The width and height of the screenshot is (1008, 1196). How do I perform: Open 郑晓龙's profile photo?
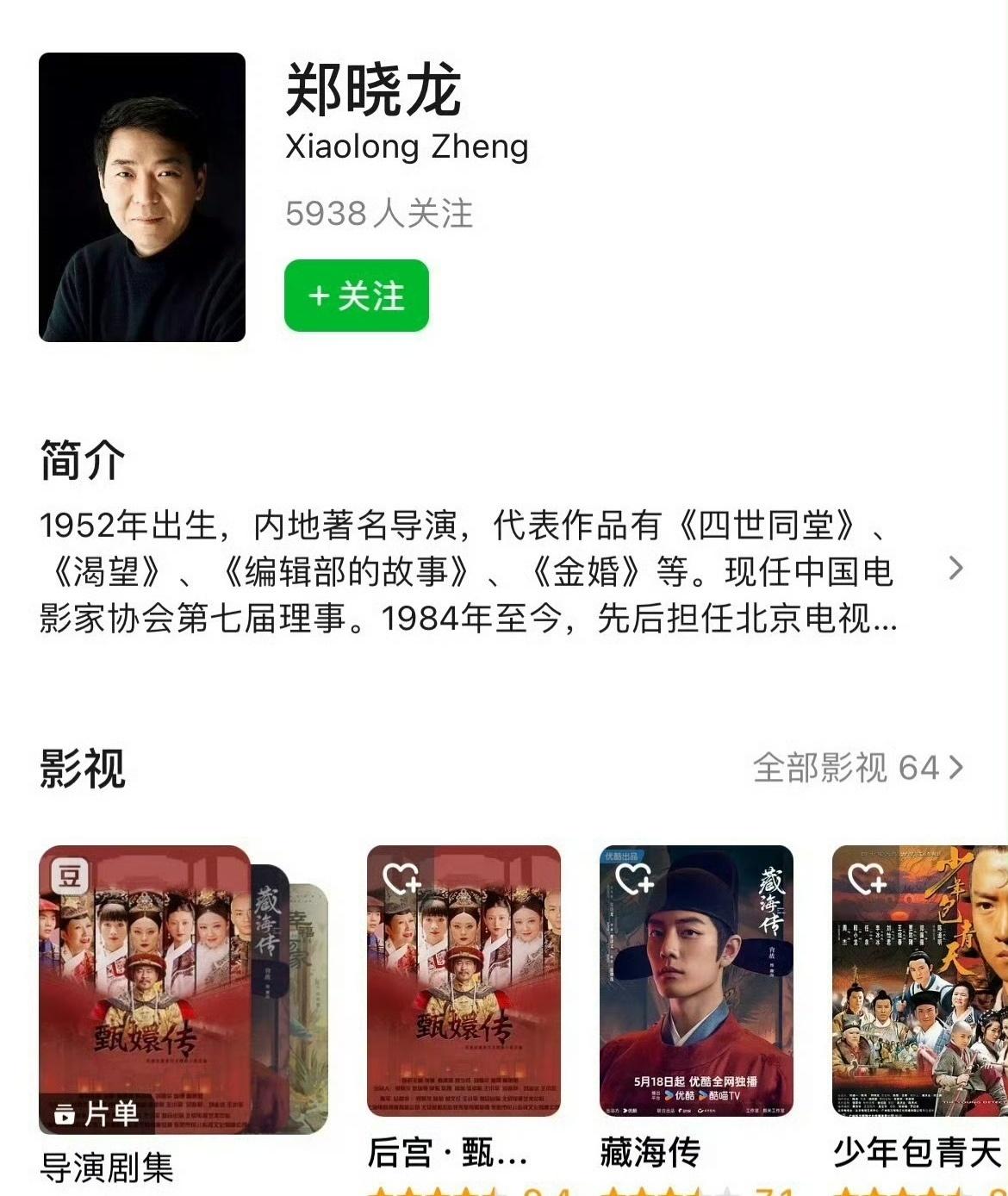(x=142, y=197)
